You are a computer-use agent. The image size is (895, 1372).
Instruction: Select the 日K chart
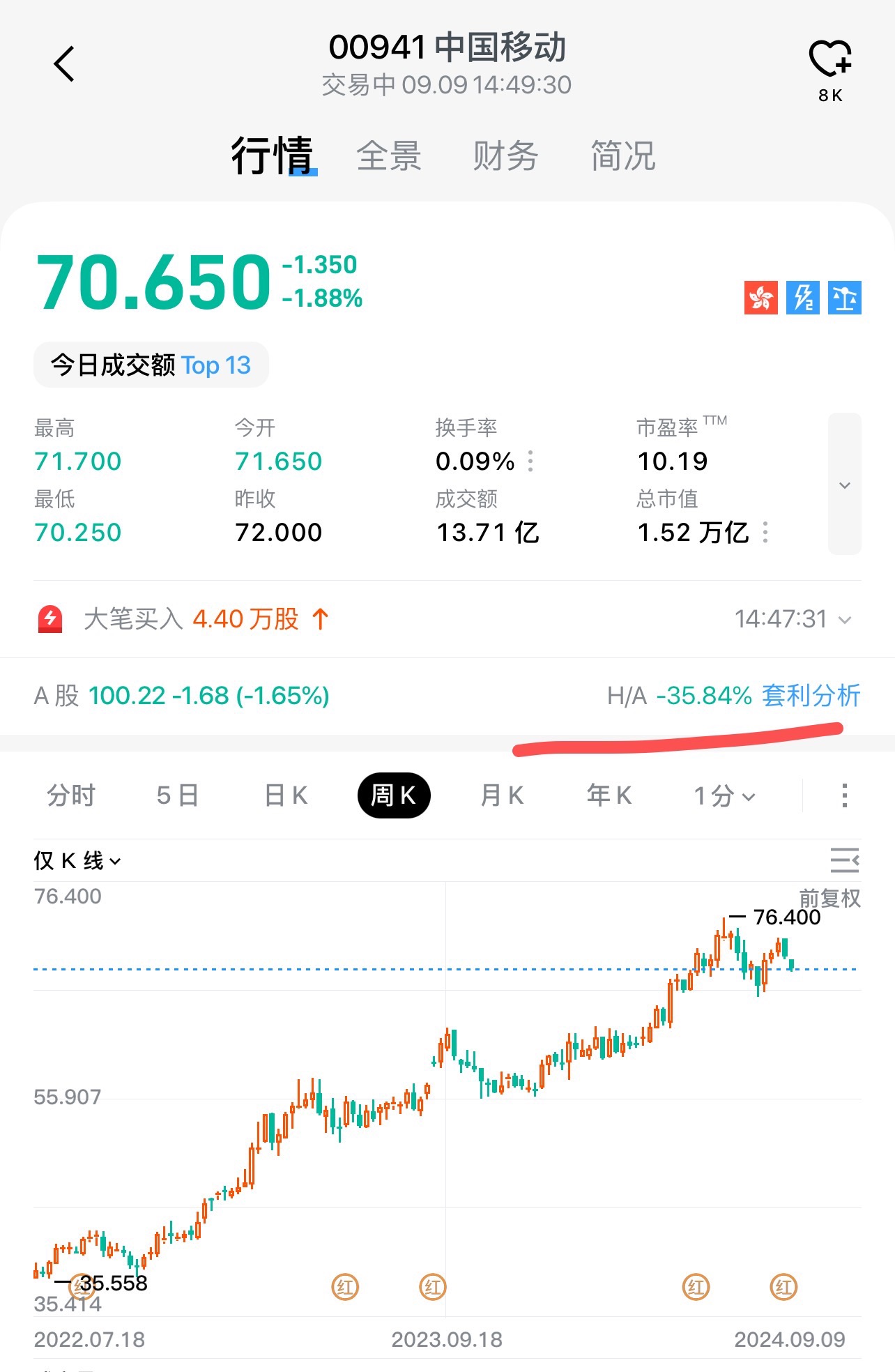286,795
